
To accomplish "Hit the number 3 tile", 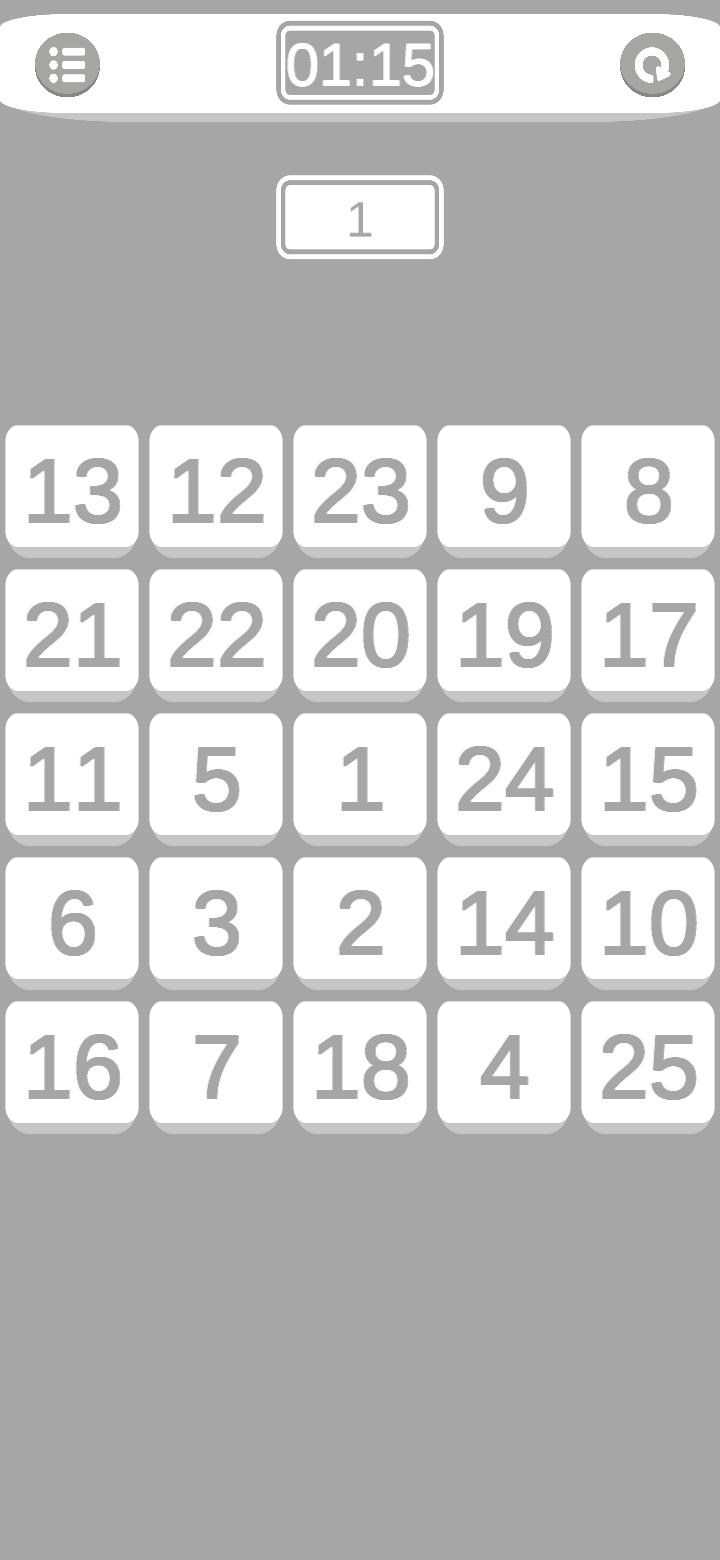I will (x=216, y=923).
